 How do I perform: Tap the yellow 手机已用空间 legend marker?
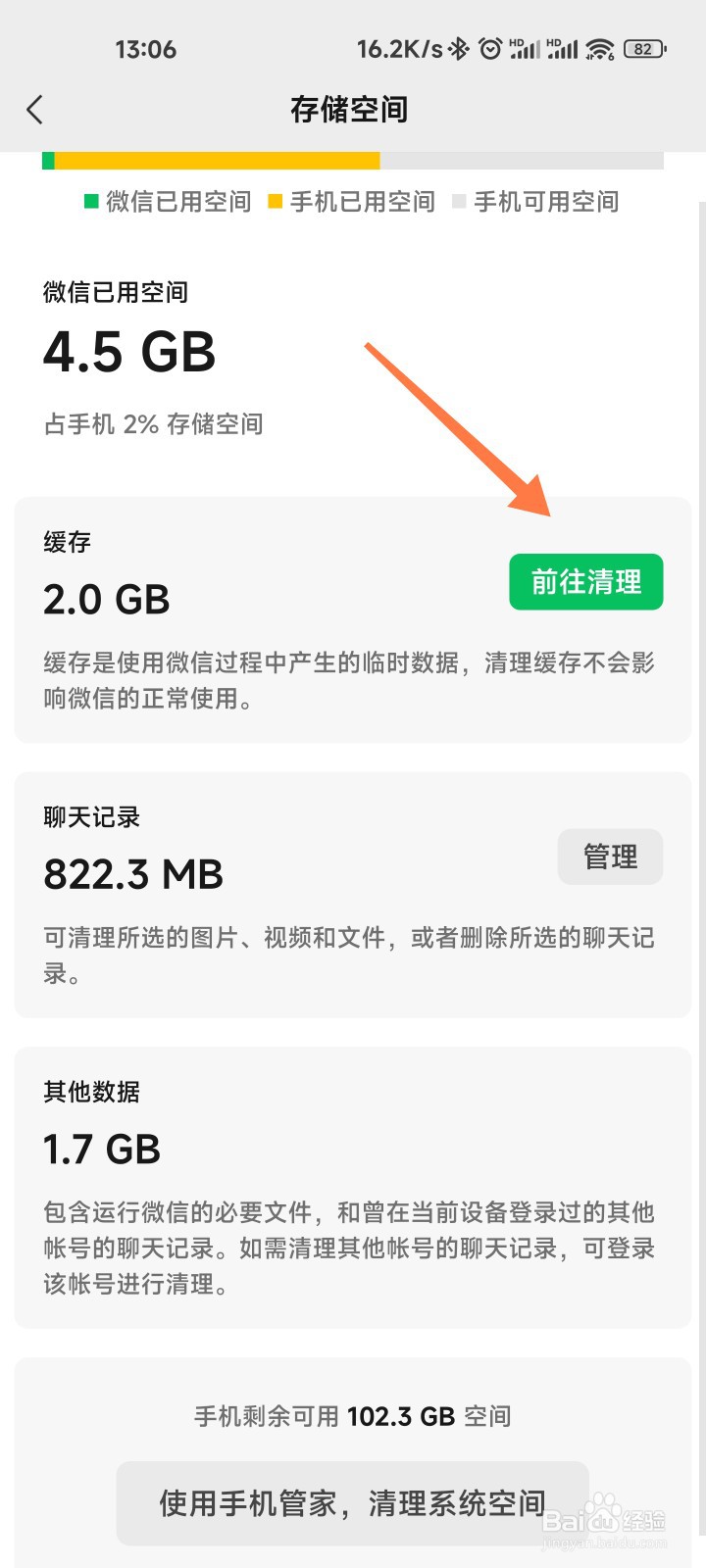pos(275,201)
